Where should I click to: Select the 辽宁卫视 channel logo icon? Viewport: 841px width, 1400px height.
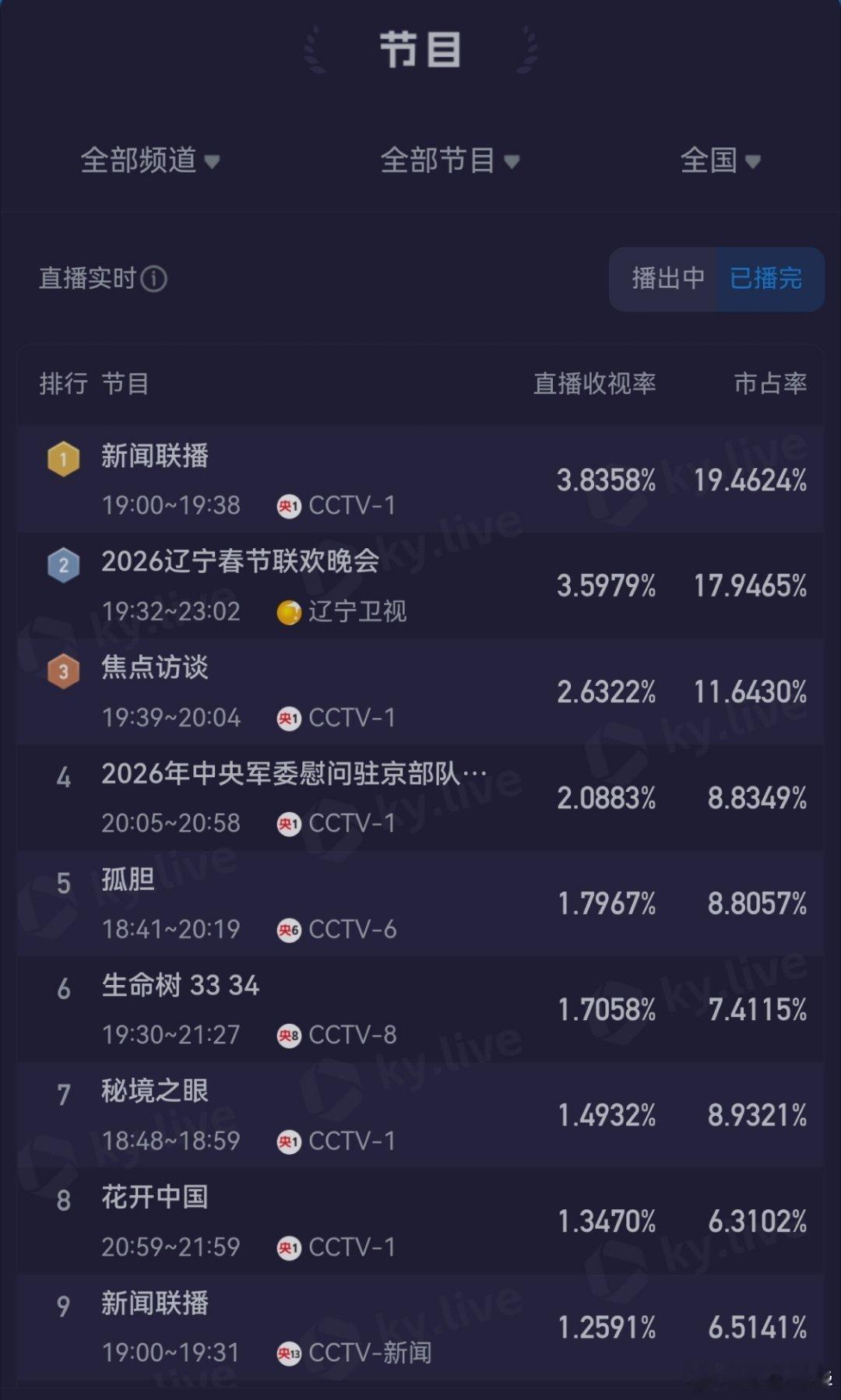[291, 612]
